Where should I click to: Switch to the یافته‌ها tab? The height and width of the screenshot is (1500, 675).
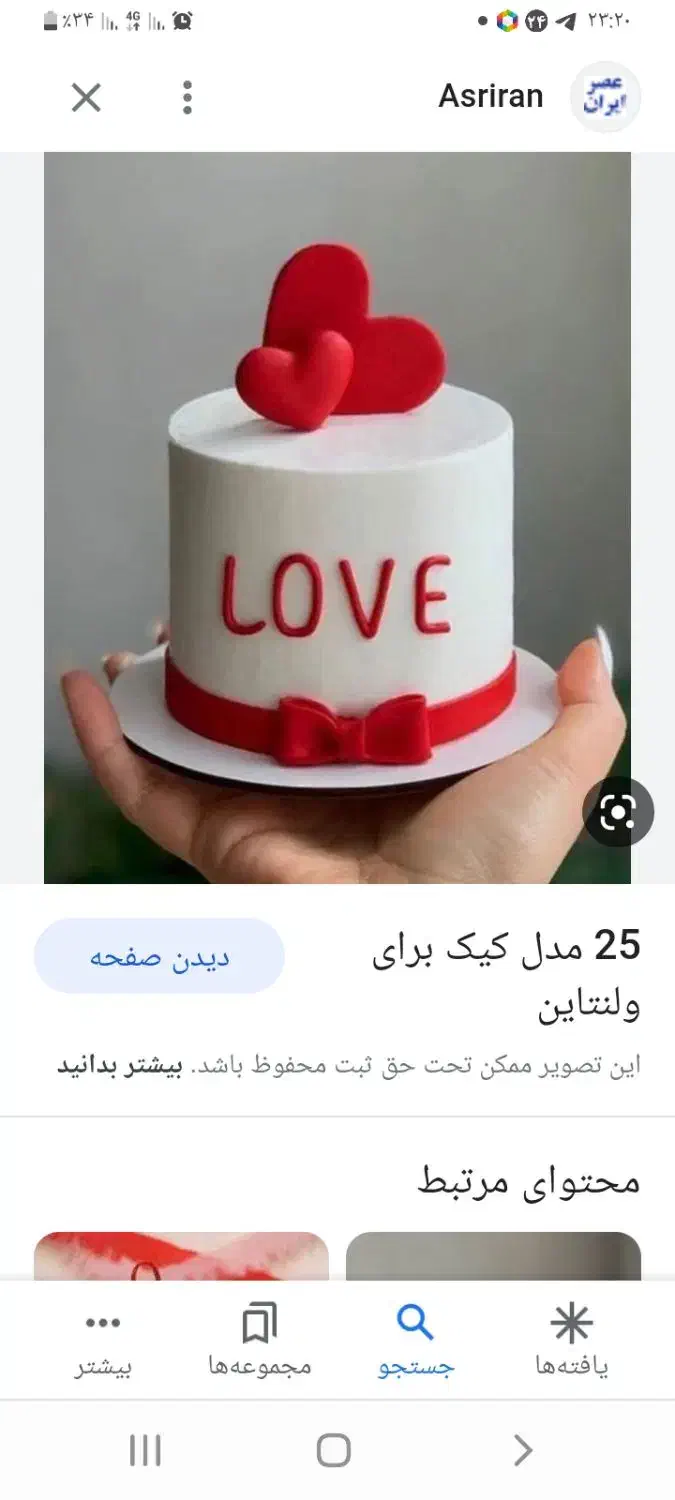[572, 1341]
